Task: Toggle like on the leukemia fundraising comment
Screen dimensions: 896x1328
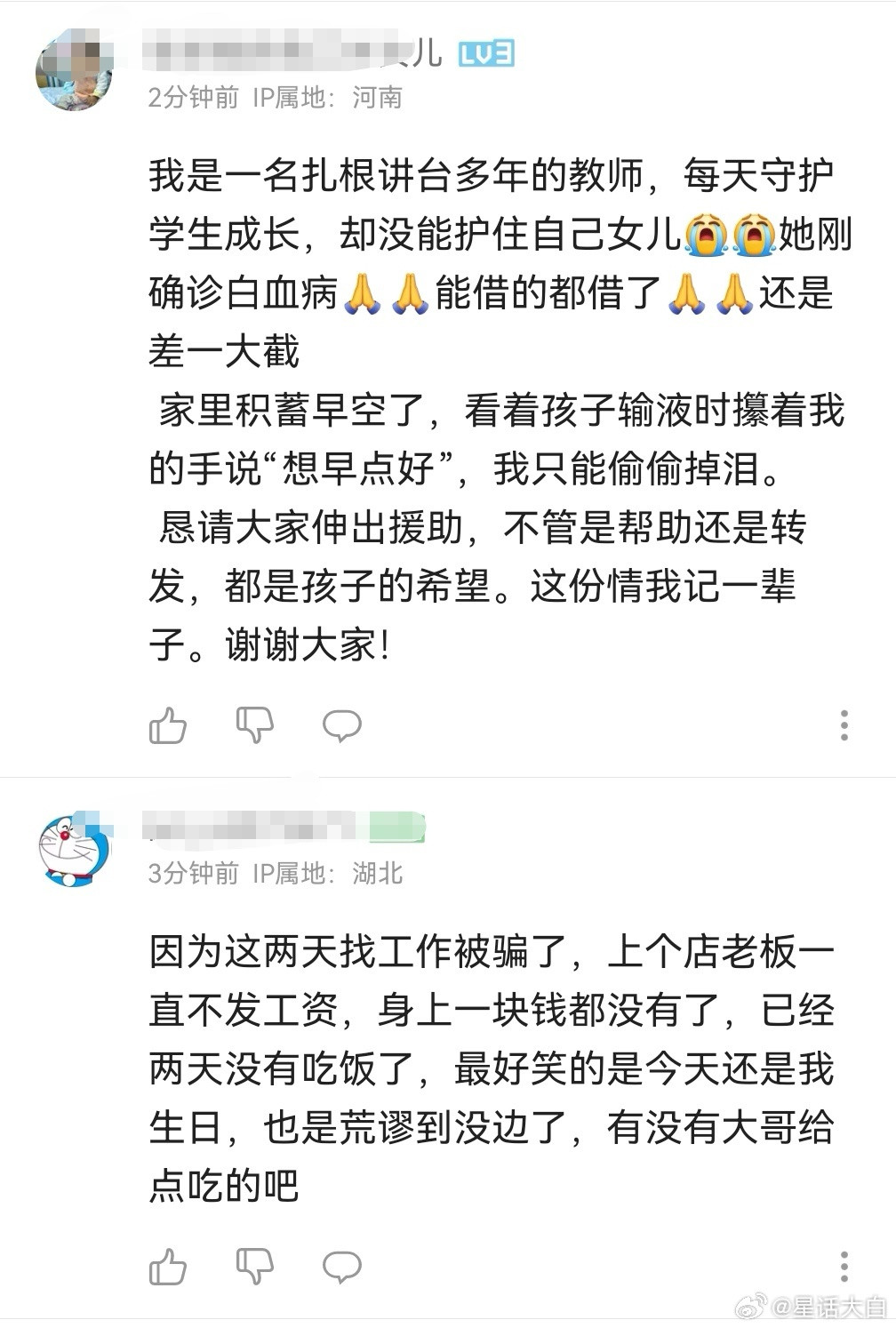Action: (x=169, y=727)
